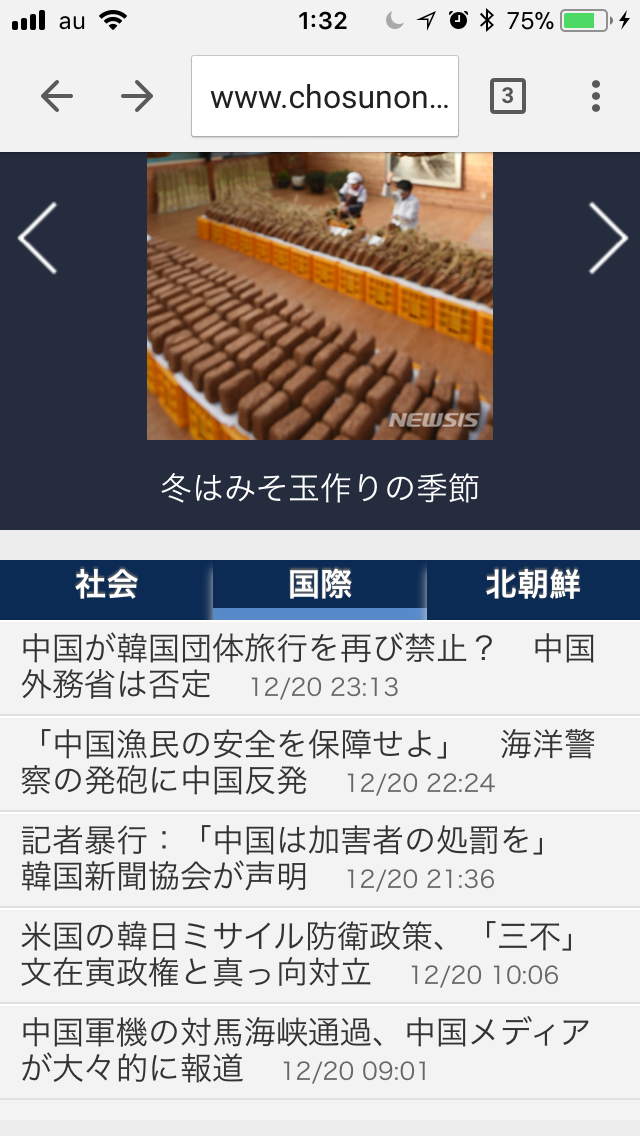640x1136 pixels.
Task: Read the 中国漁民の安全を保障せよ article
Action: point(308,763)
